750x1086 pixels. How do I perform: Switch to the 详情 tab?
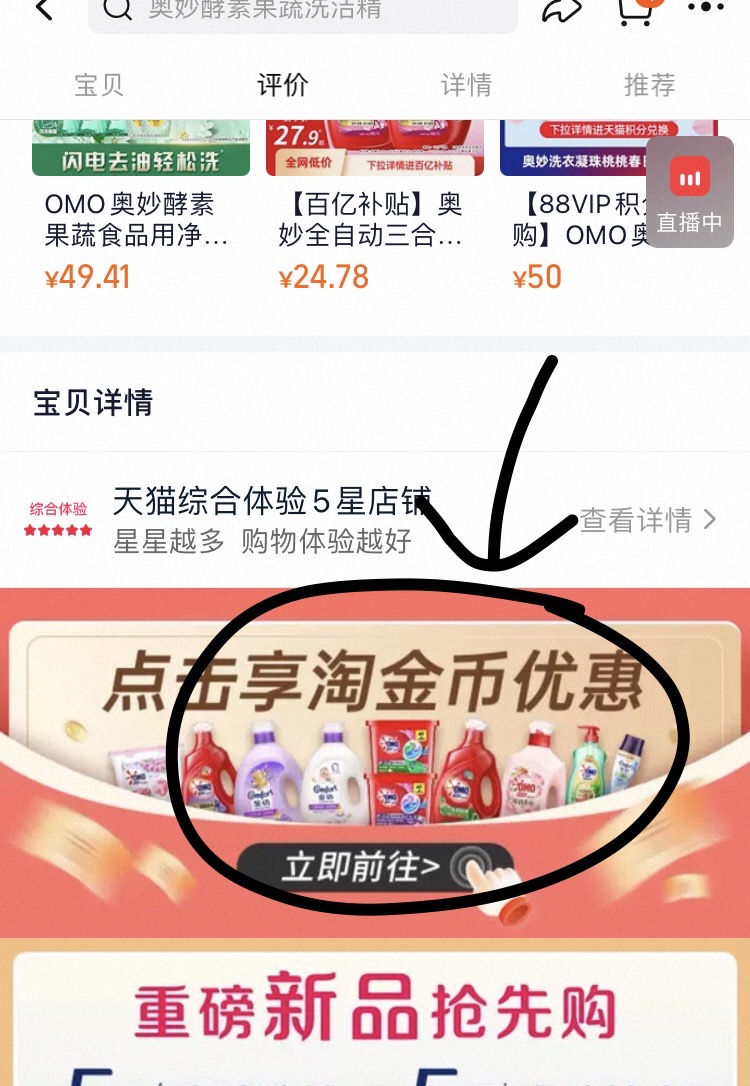point(466,85)
